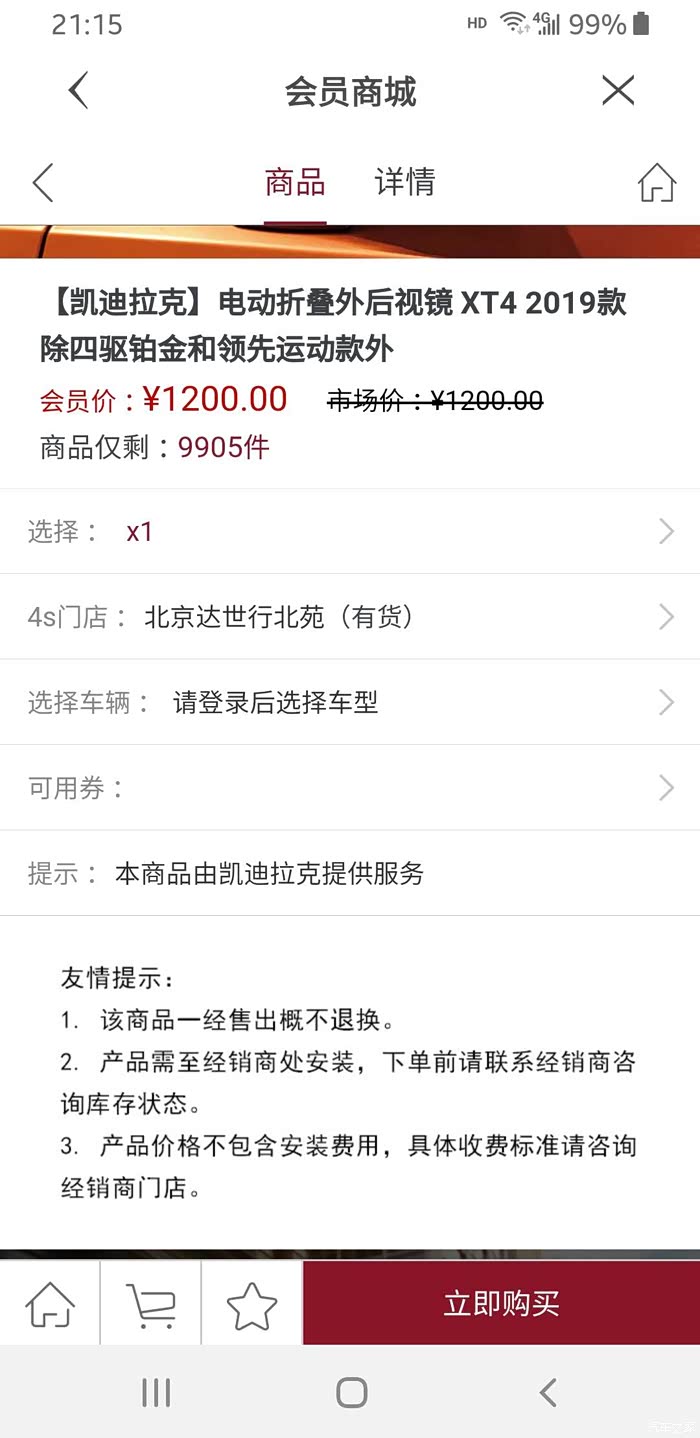700x1438 pixels.
Task: Open recent apps in system bar
Action: pyautogui.click(x=156, y=1392)
